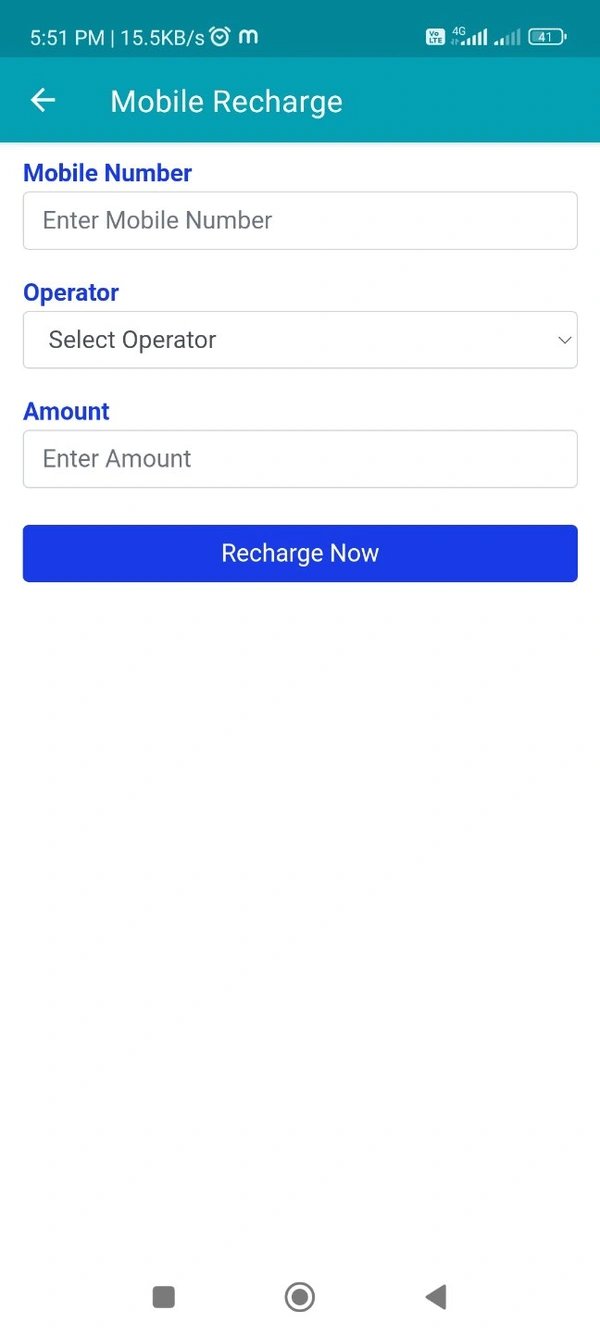Viewport: 600px width, 1333px height.
Task: Go to the system home screen
Action: click(x=299, y=1297)
